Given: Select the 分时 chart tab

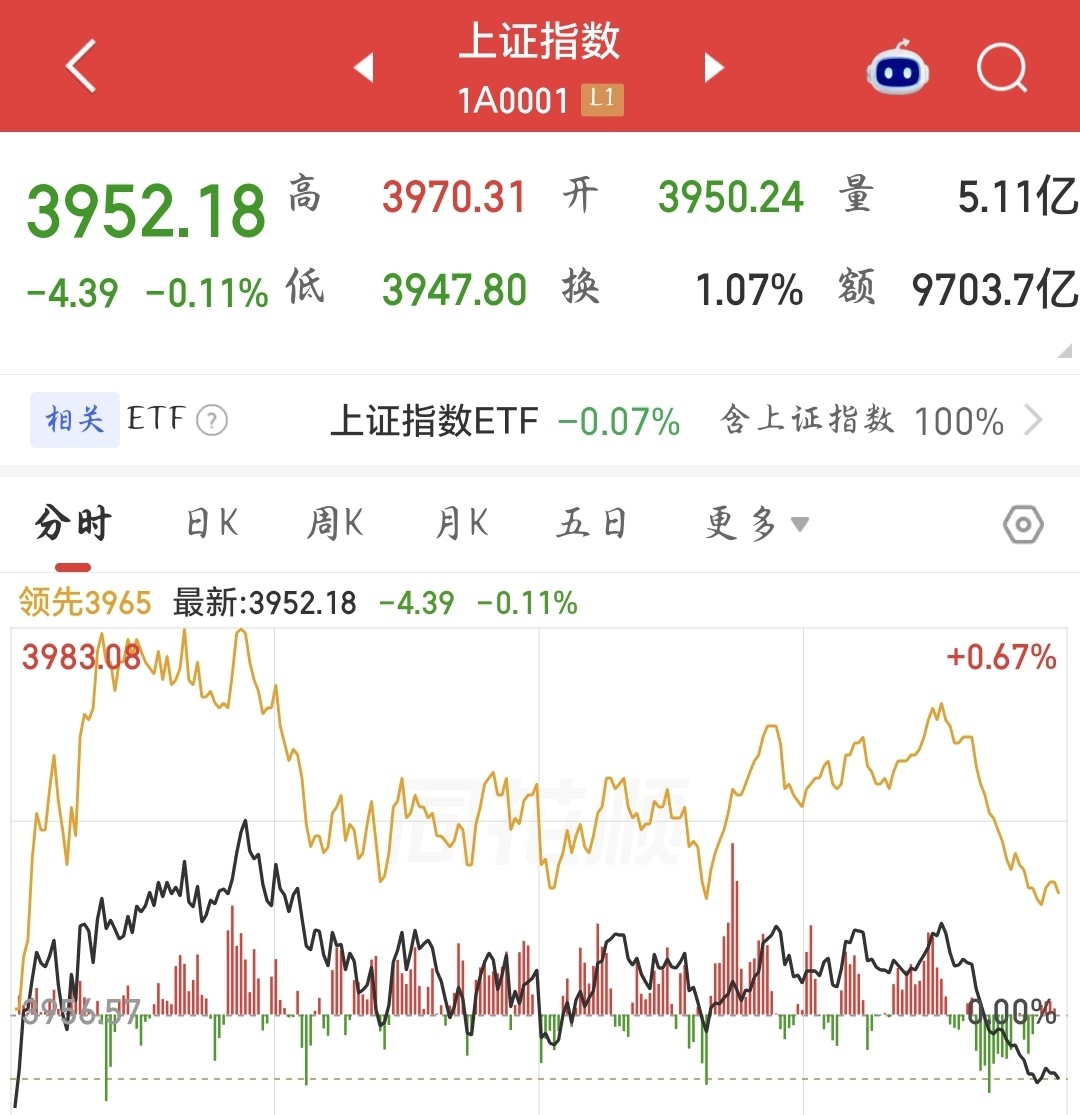Looking at the screenshot, I should 73,523.
